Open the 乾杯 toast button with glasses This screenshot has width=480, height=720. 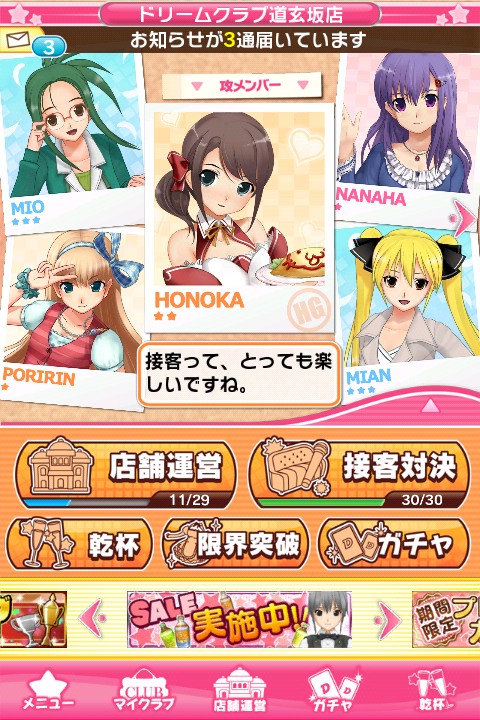coord(79,544)
